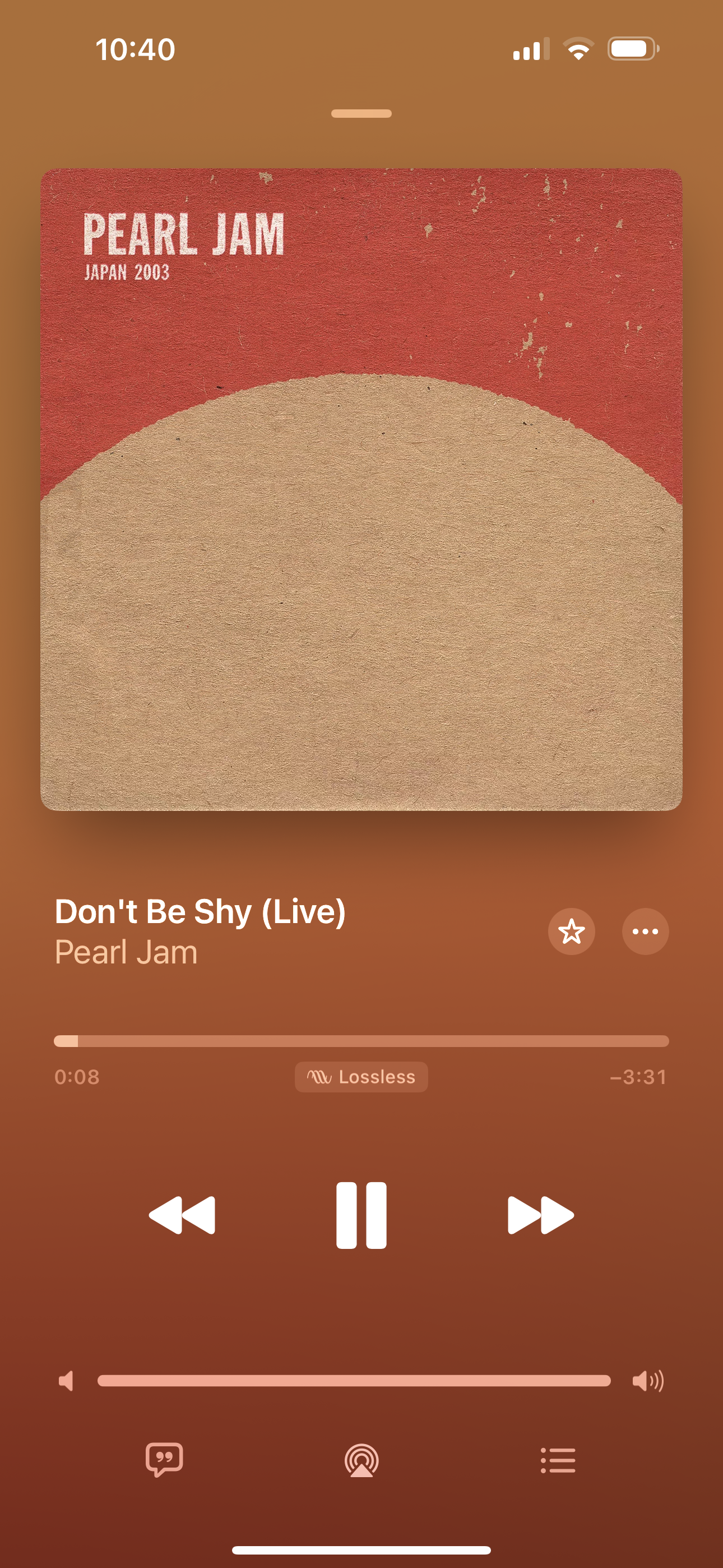View the Playing Next queue
The height and width of the screenshot is (1568, 723).
tap(558, 1460)
